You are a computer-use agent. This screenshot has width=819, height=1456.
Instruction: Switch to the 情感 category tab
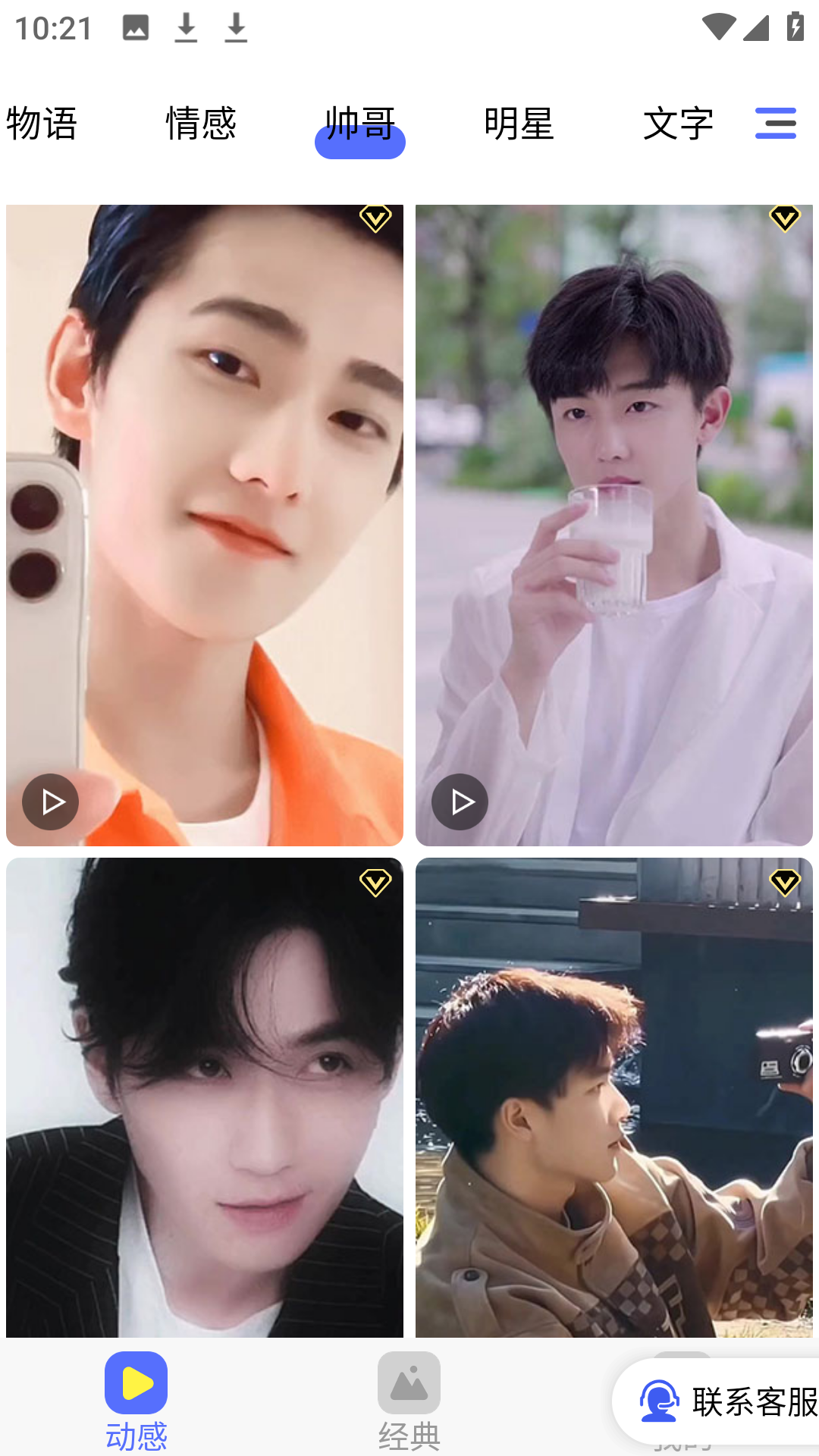coord(201,124)
